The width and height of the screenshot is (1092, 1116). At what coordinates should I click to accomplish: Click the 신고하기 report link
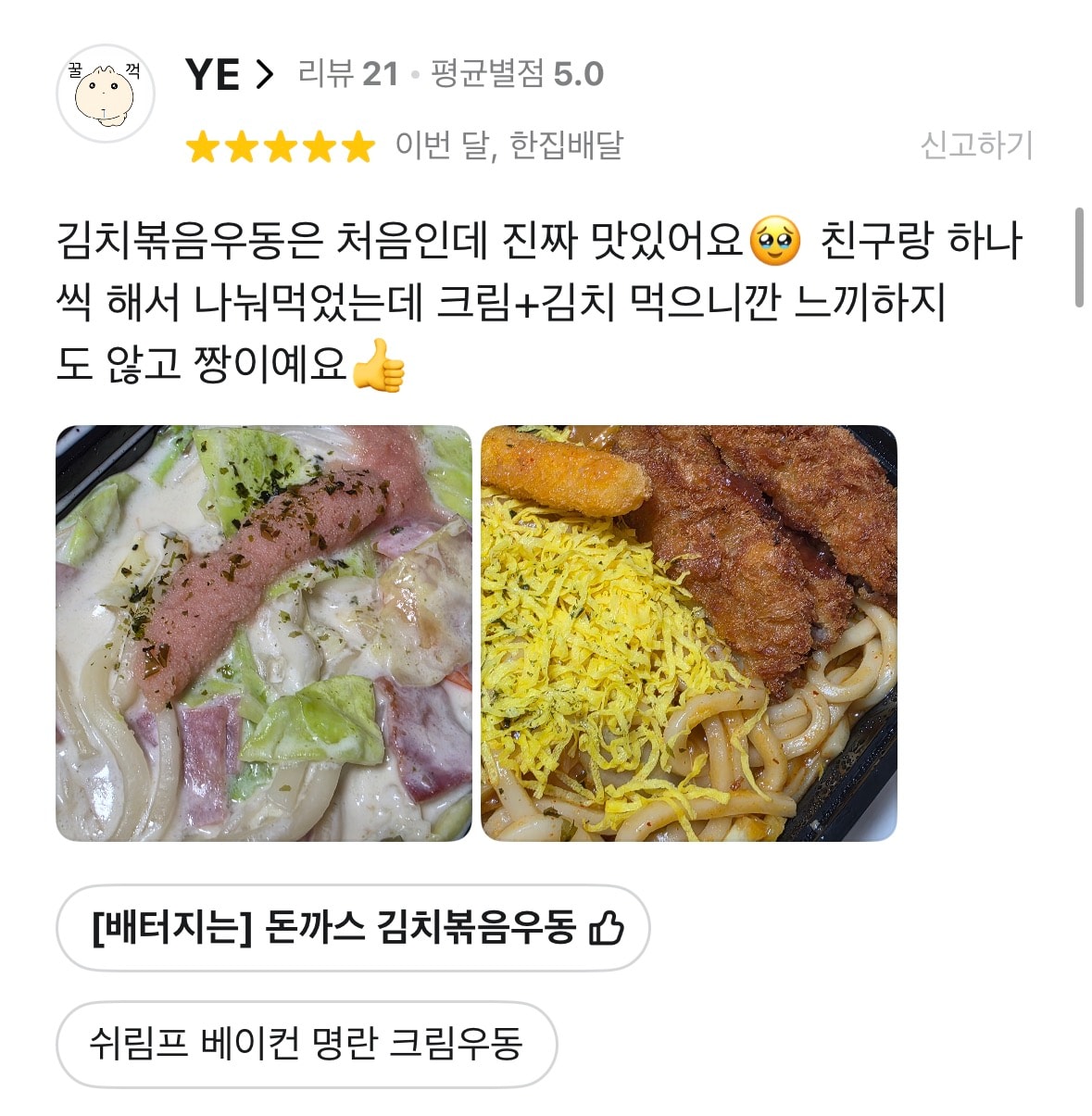tap(976, 146)
